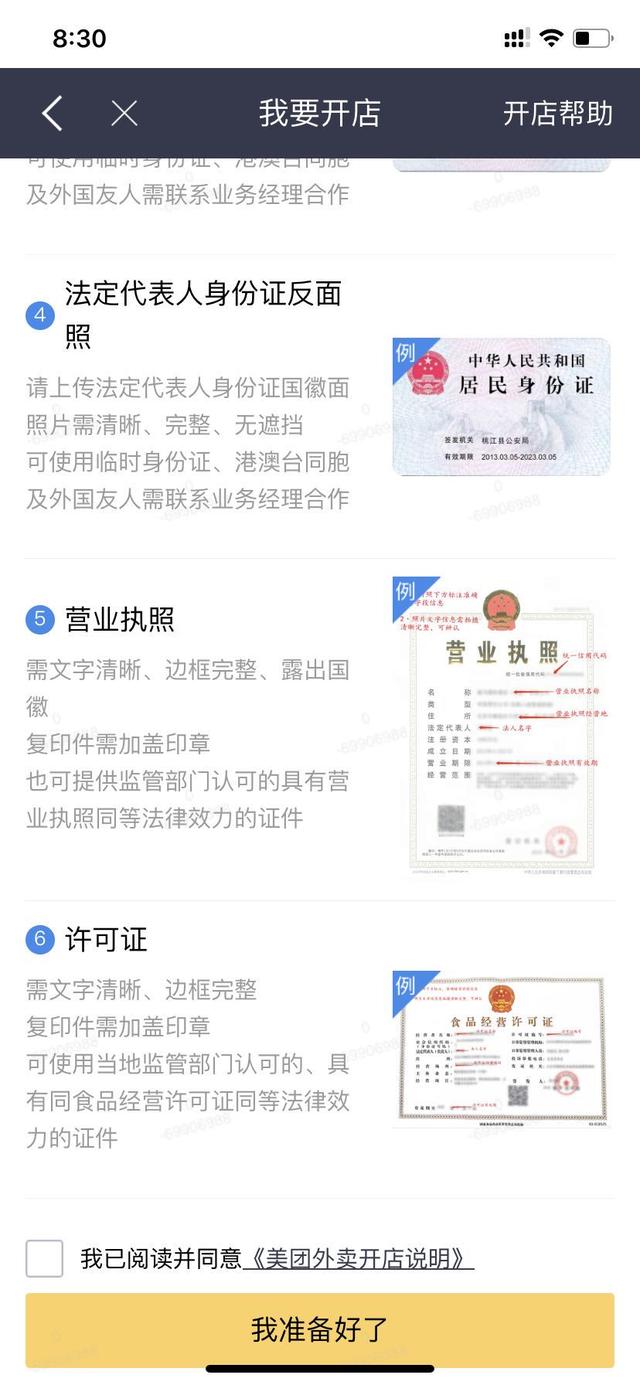Open the 《美团外卖开店说明》 link
The image size is (640, 1385).
(358, 1258)
